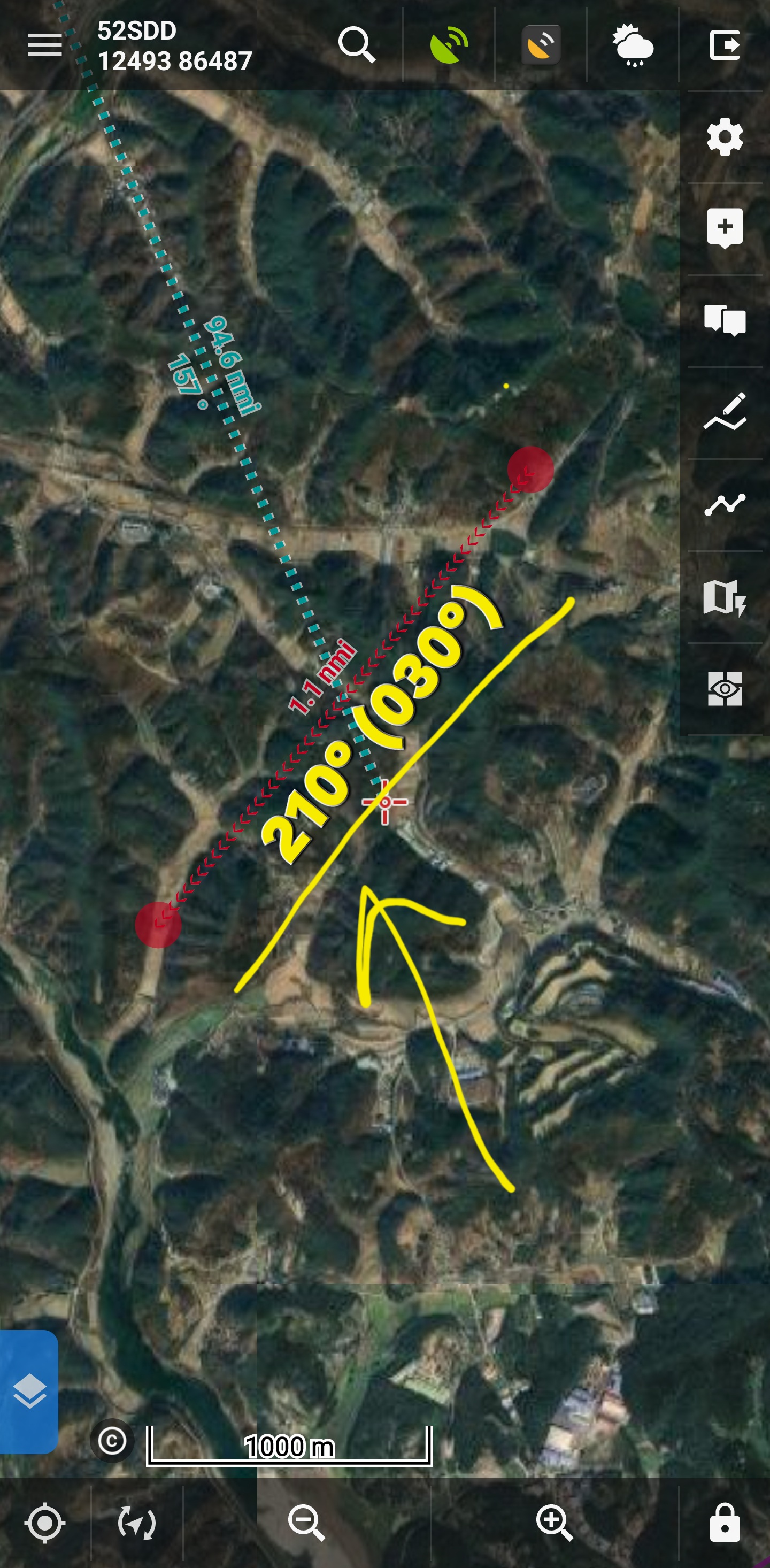Show the weather forecast
Screen dimensions: 770x1568
click(x=633, y=45)
